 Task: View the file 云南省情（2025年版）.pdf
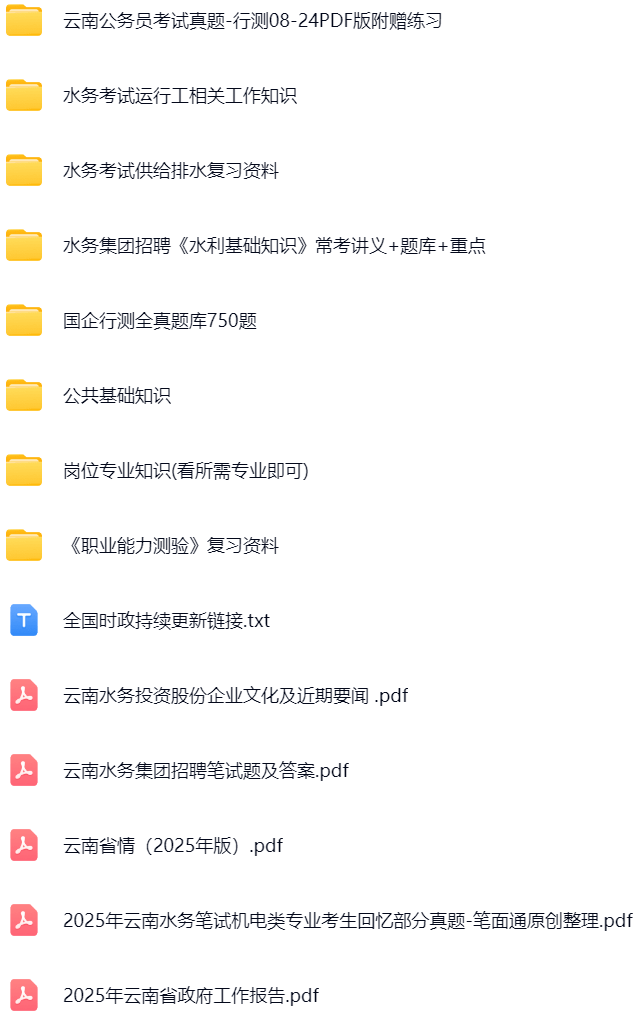click(172, 846)
